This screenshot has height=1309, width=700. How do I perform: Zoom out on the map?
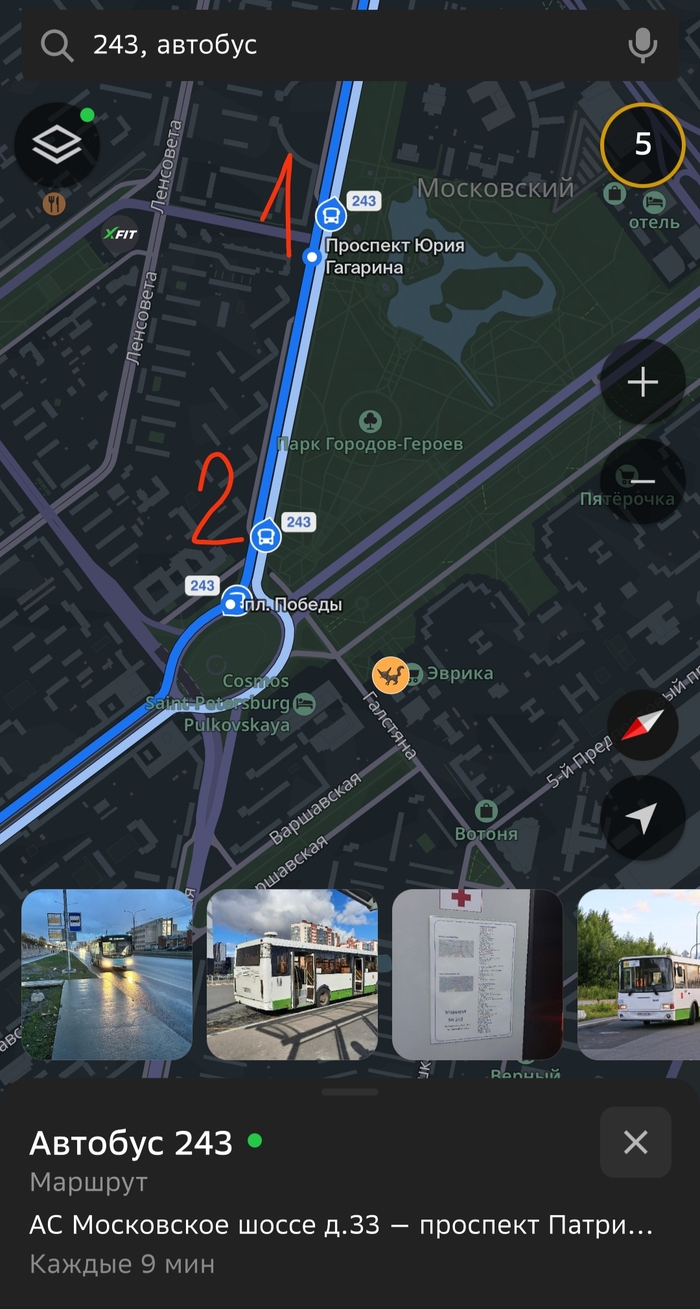pyautogui.click(x=642, y=482)
